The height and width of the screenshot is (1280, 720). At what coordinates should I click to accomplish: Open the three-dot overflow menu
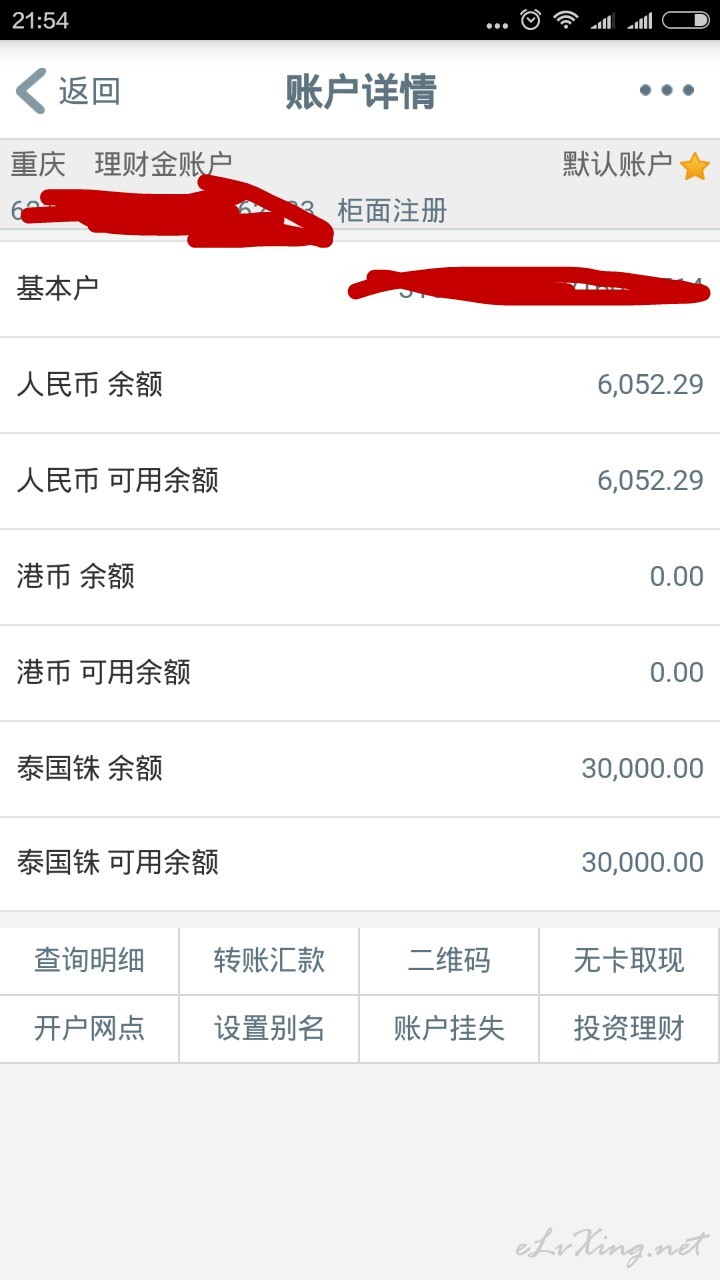tap(667, 91)
